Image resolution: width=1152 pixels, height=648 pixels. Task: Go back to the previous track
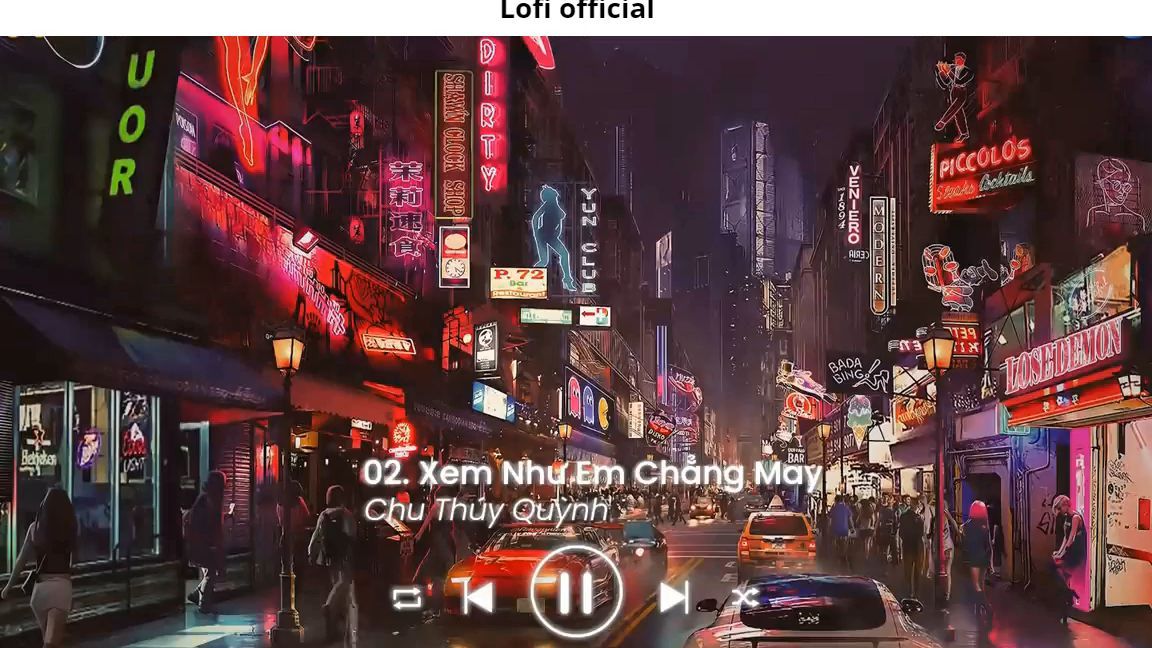[x=478, y=597]
